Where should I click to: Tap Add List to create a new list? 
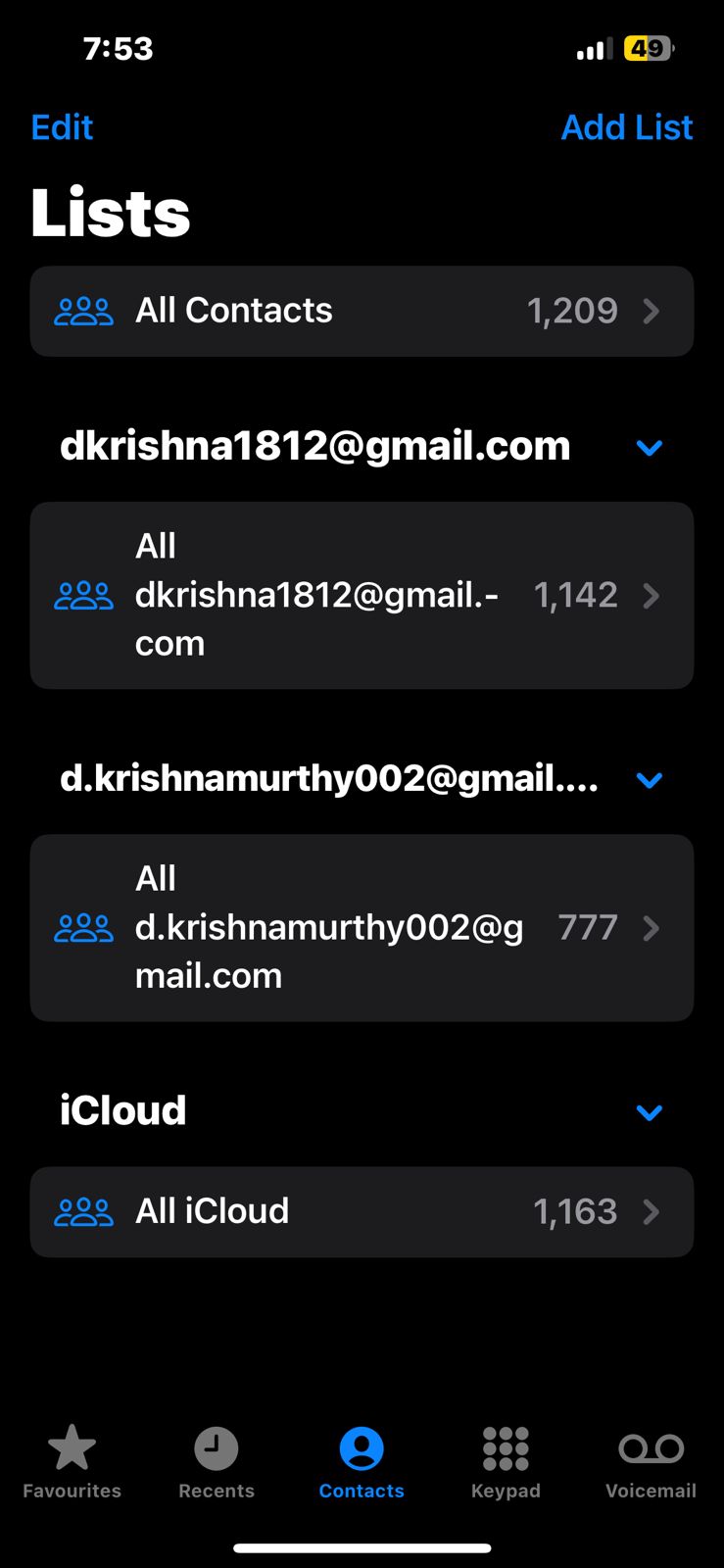[626, 127]
